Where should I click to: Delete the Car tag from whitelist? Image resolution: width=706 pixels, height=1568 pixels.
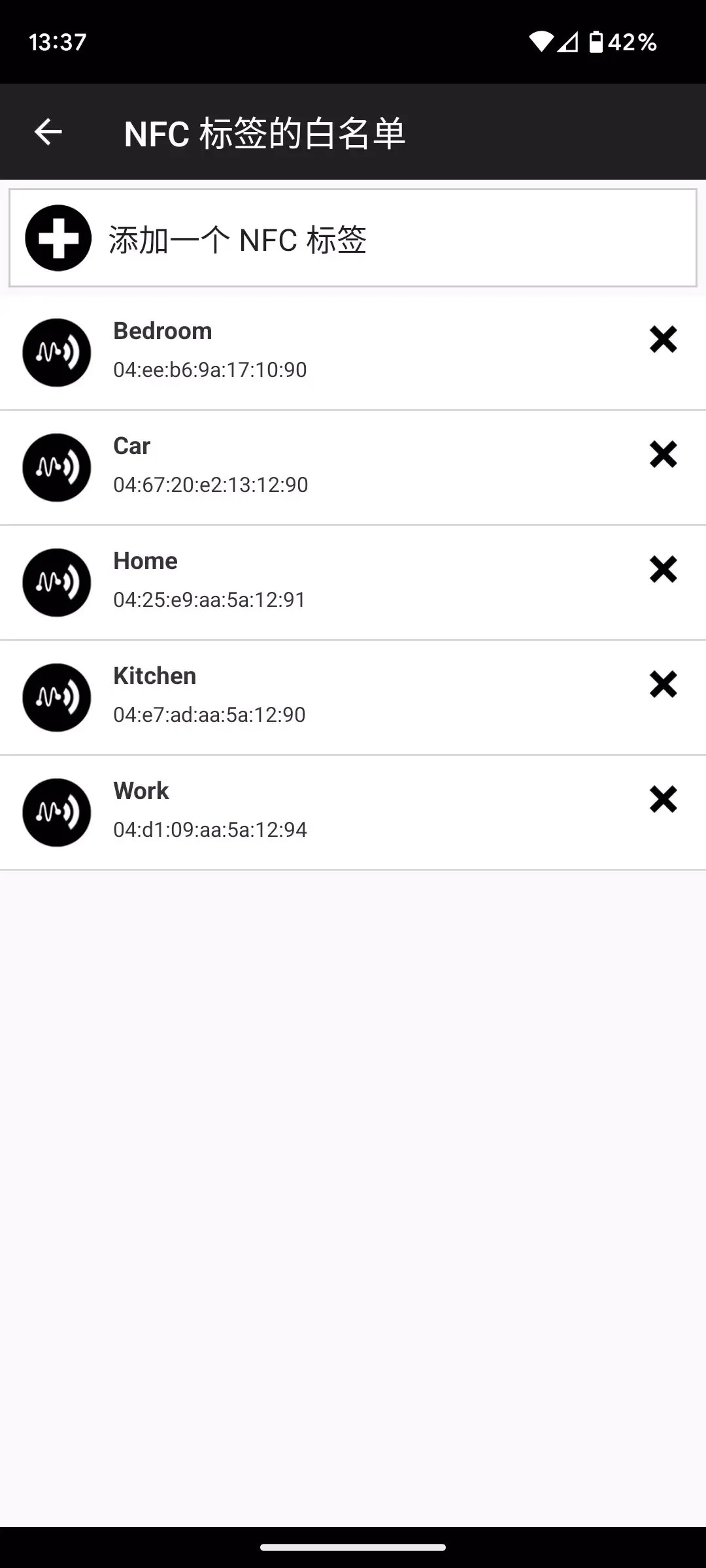663,455
